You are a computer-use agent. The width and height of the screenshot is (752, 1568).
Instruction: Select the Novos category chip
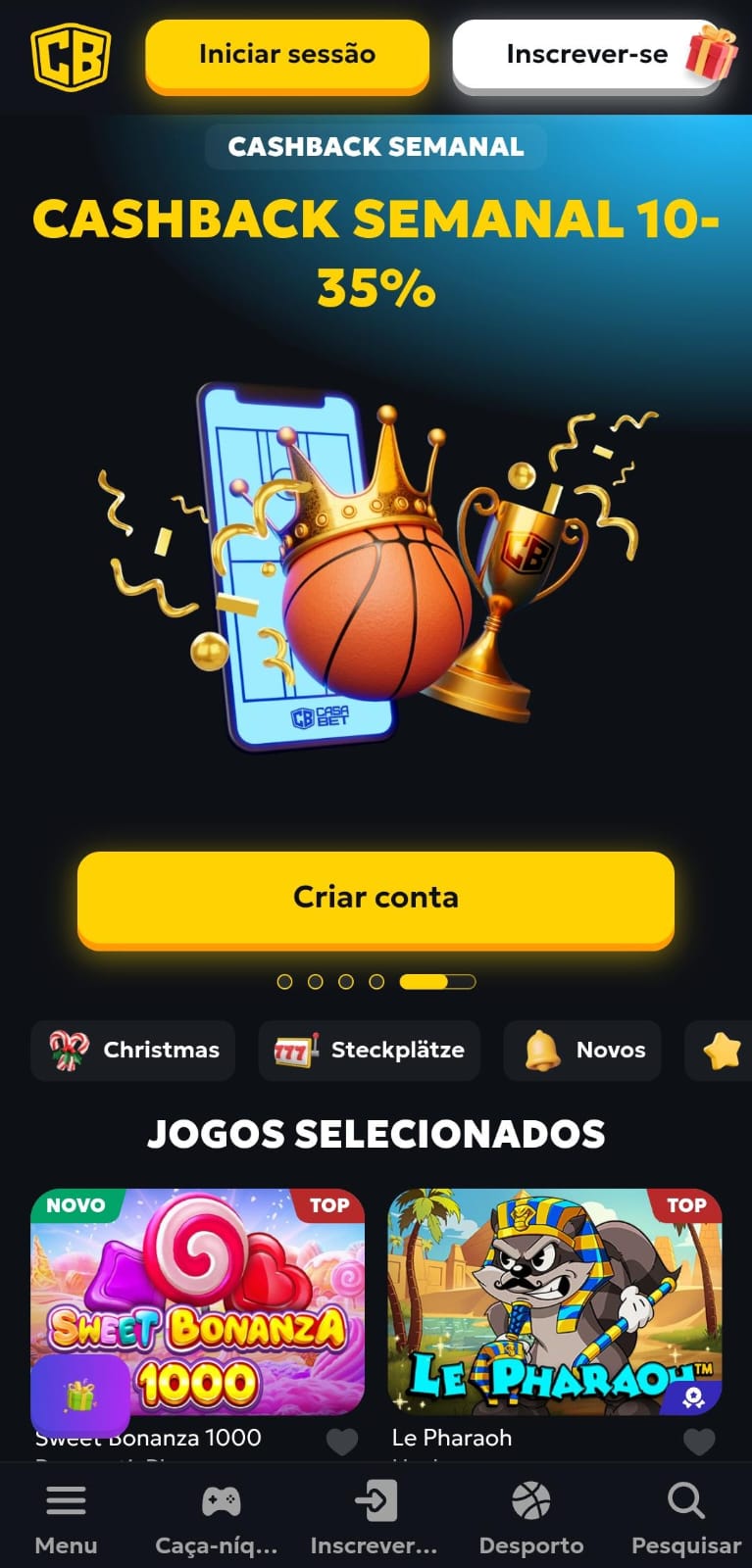pos(582,1051)
